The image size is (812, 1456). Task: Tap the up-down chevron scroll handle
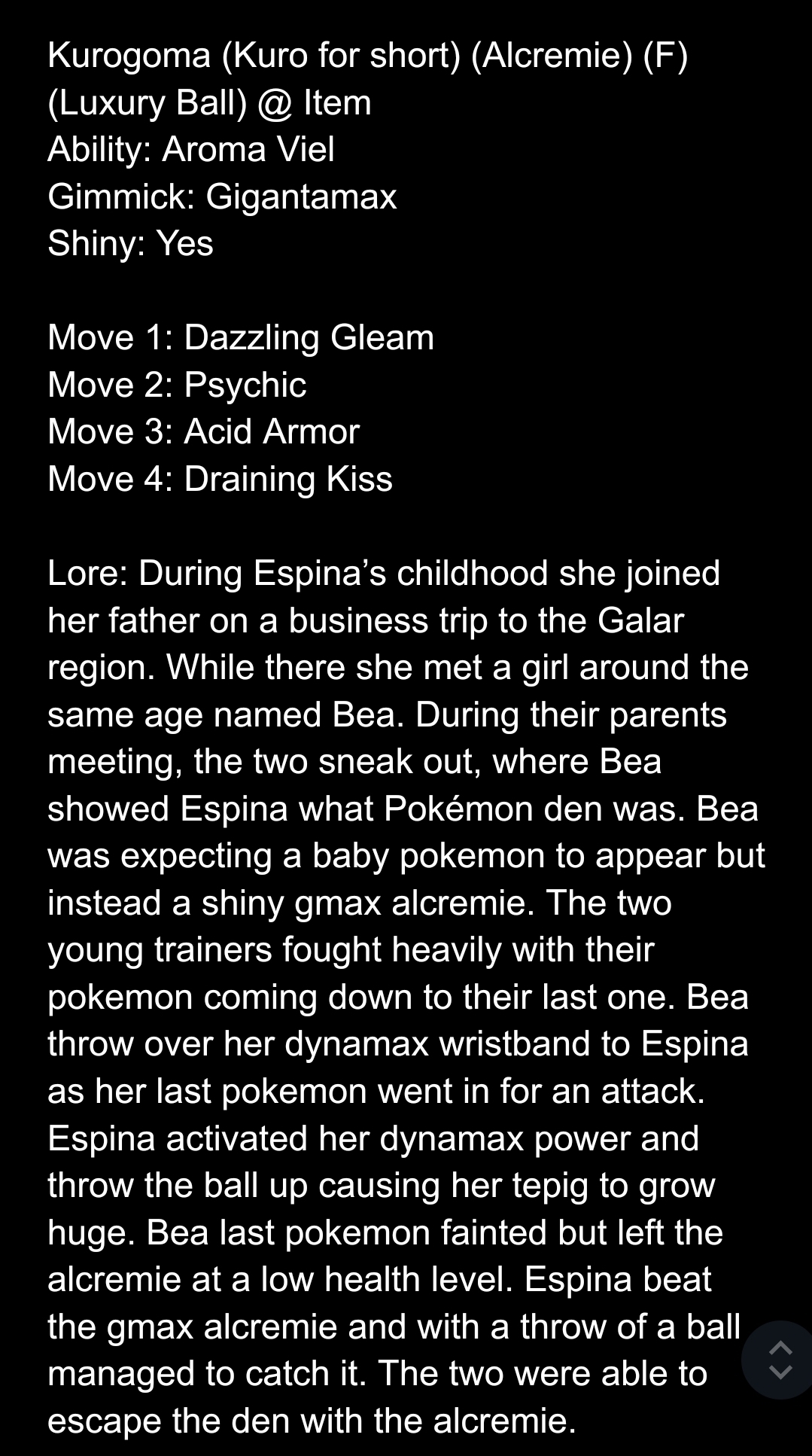point(780,1360)
